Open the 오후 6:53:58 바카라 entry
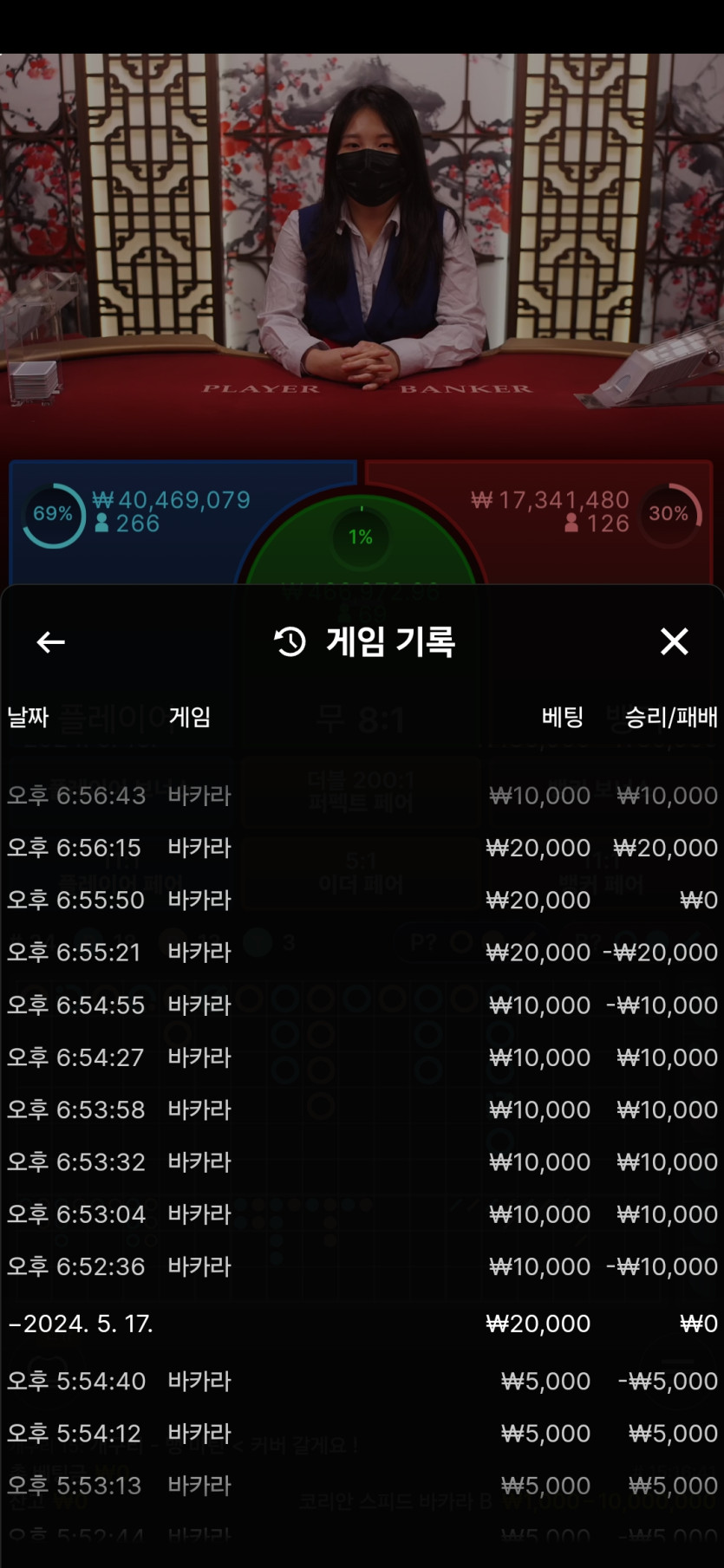This screenshot has height=1568, width=724. pyautogui.click(x=362, y=1109)
